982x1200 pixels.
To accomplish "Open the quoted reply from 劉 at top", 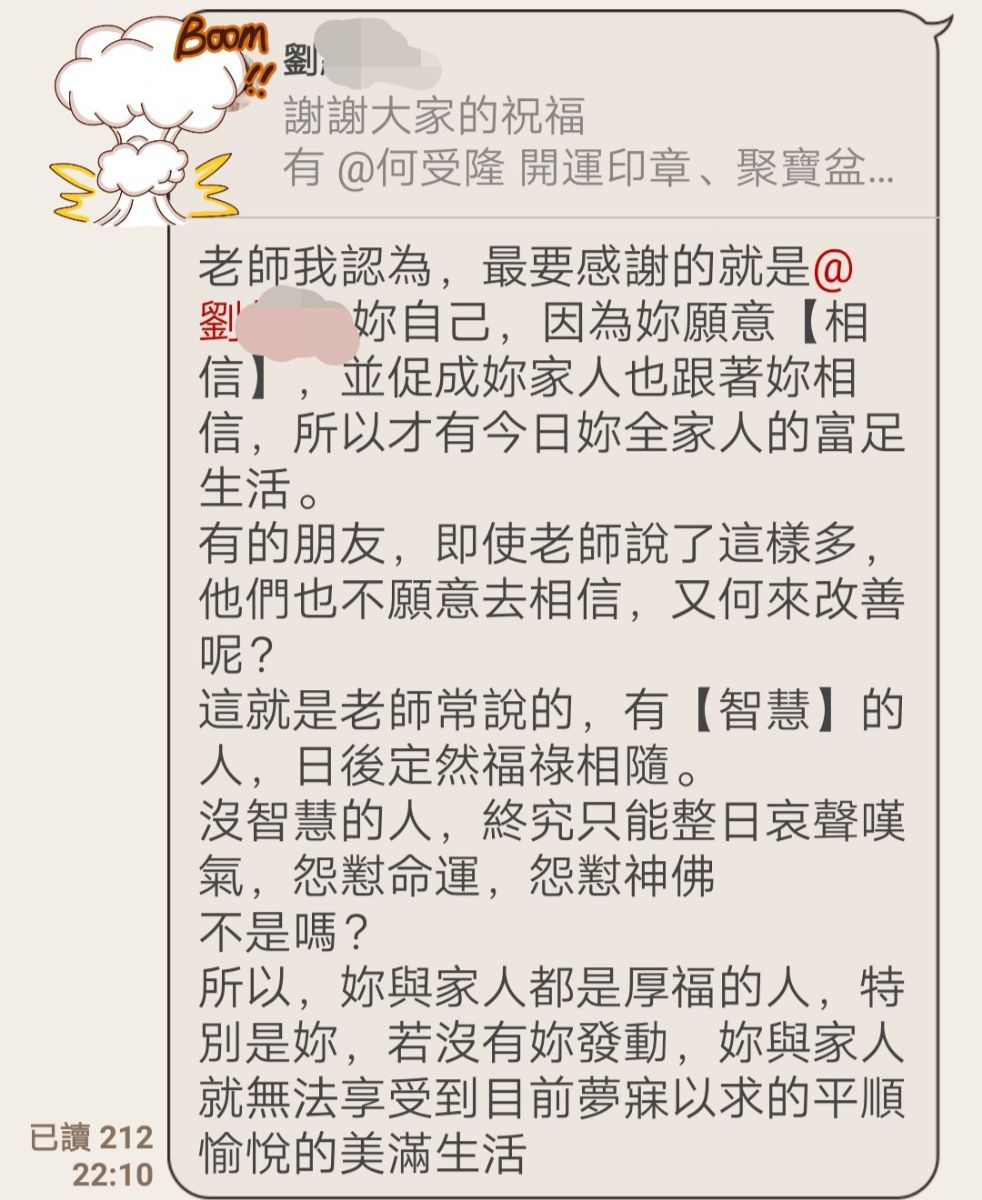I will click(x=560, y=140).
